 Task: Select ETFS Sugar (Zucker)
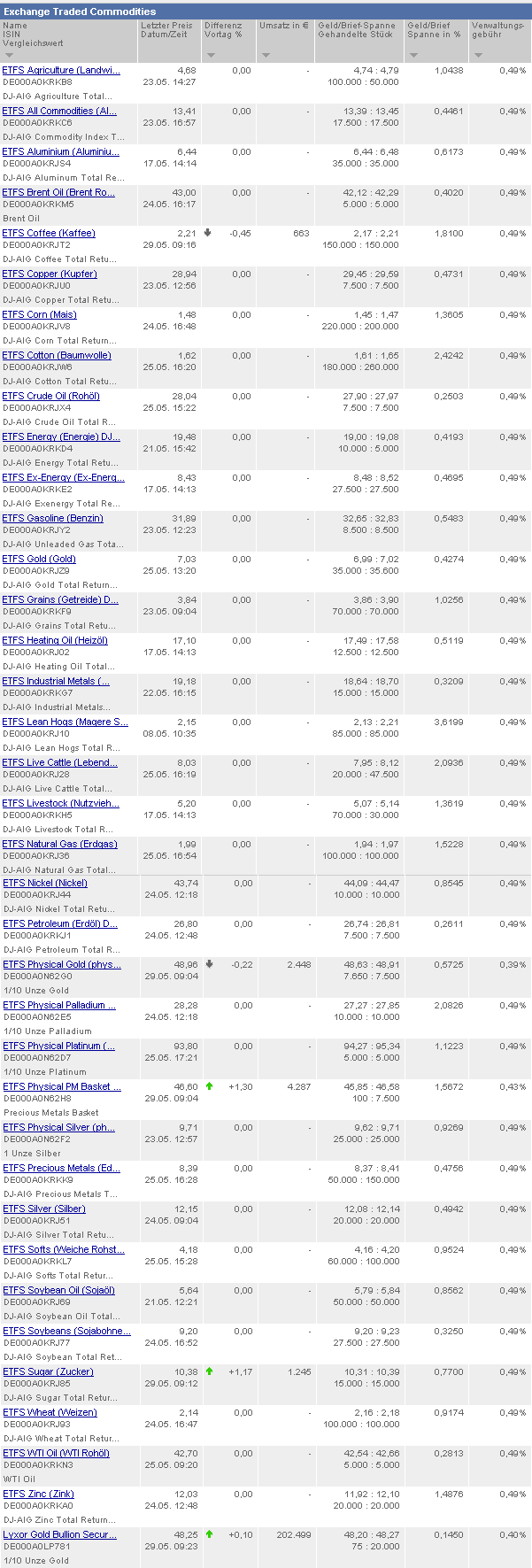[48, 1371]
